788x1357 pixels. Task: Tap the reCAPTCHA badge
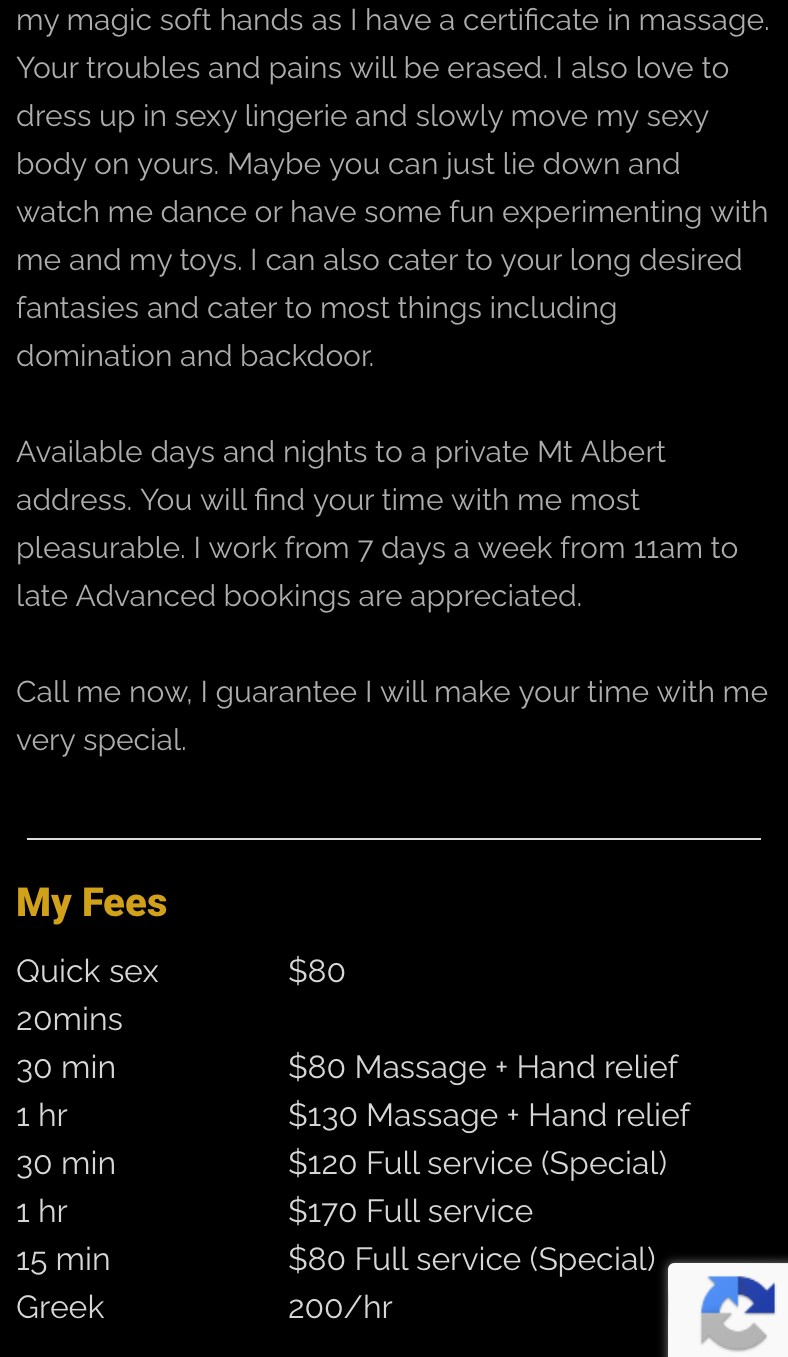point(735,1310)
